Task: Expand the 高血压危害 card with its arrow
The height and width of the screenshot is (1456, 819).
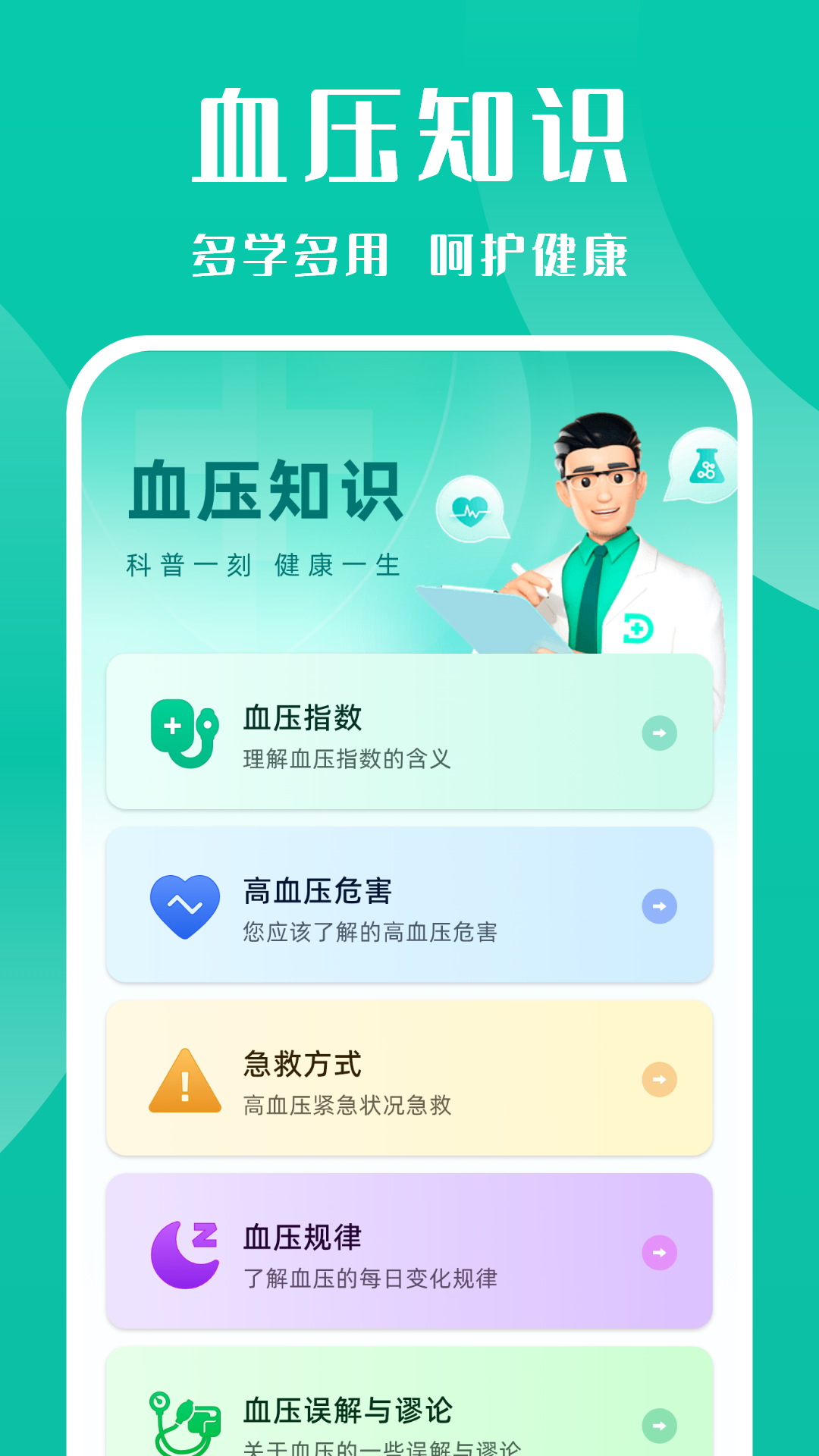Action: 657,906
